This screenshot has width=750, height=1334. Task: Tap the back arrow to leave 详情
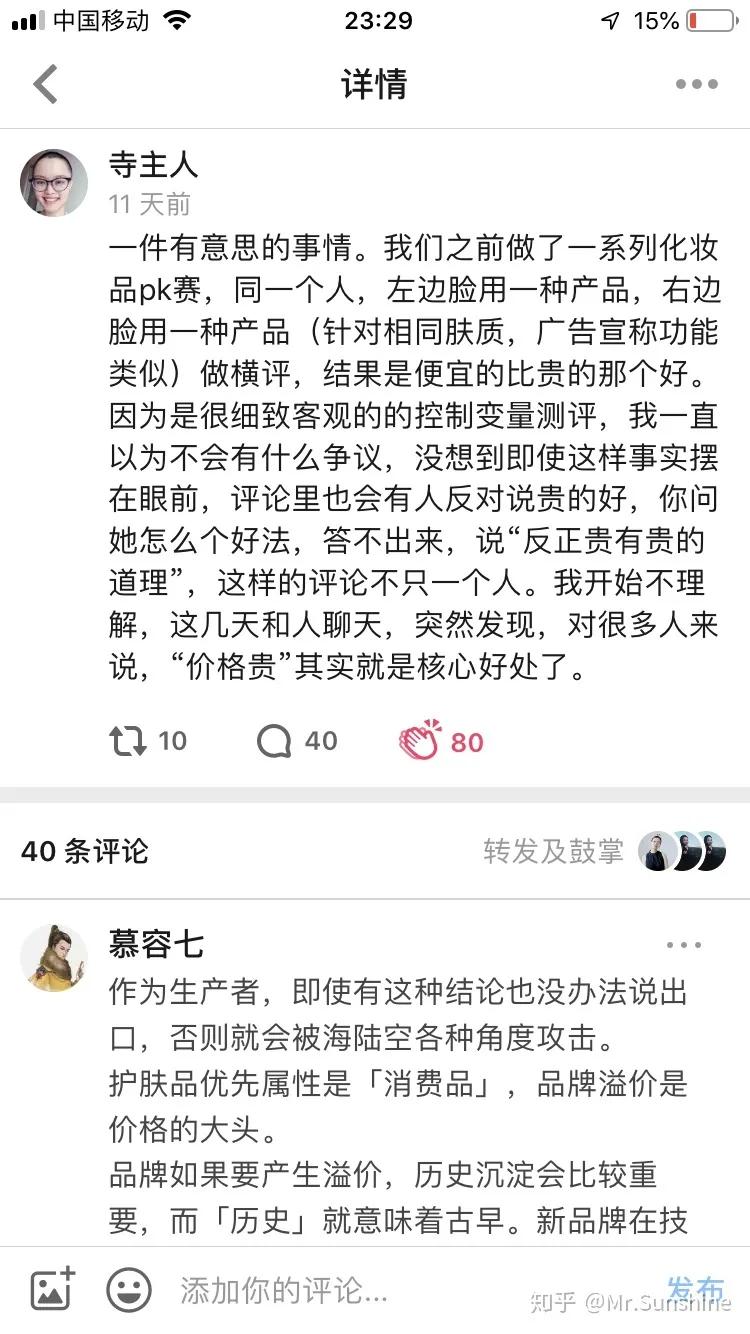[x=44, y=84]
